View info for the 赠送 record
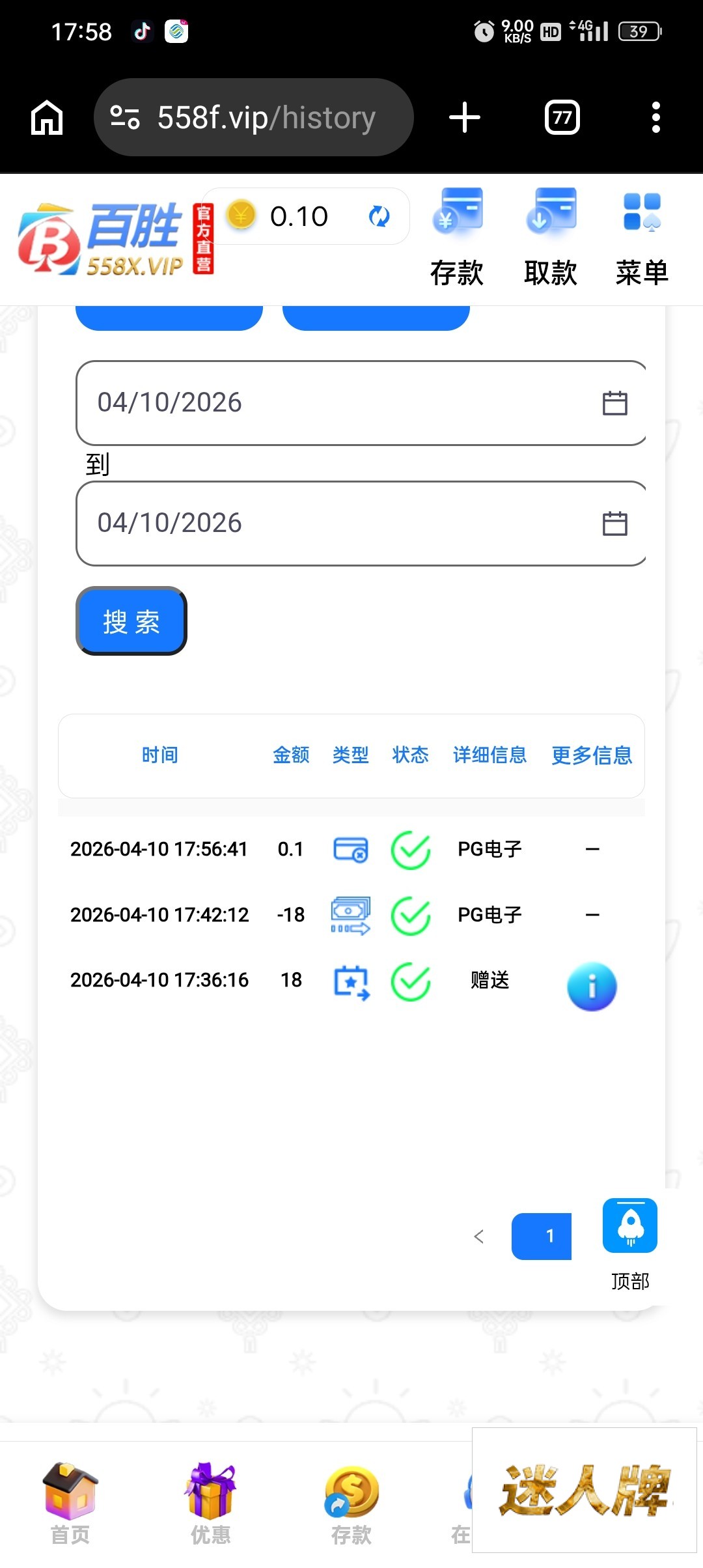The width and height of the screenshot is (703, 1568). point(592,987)
